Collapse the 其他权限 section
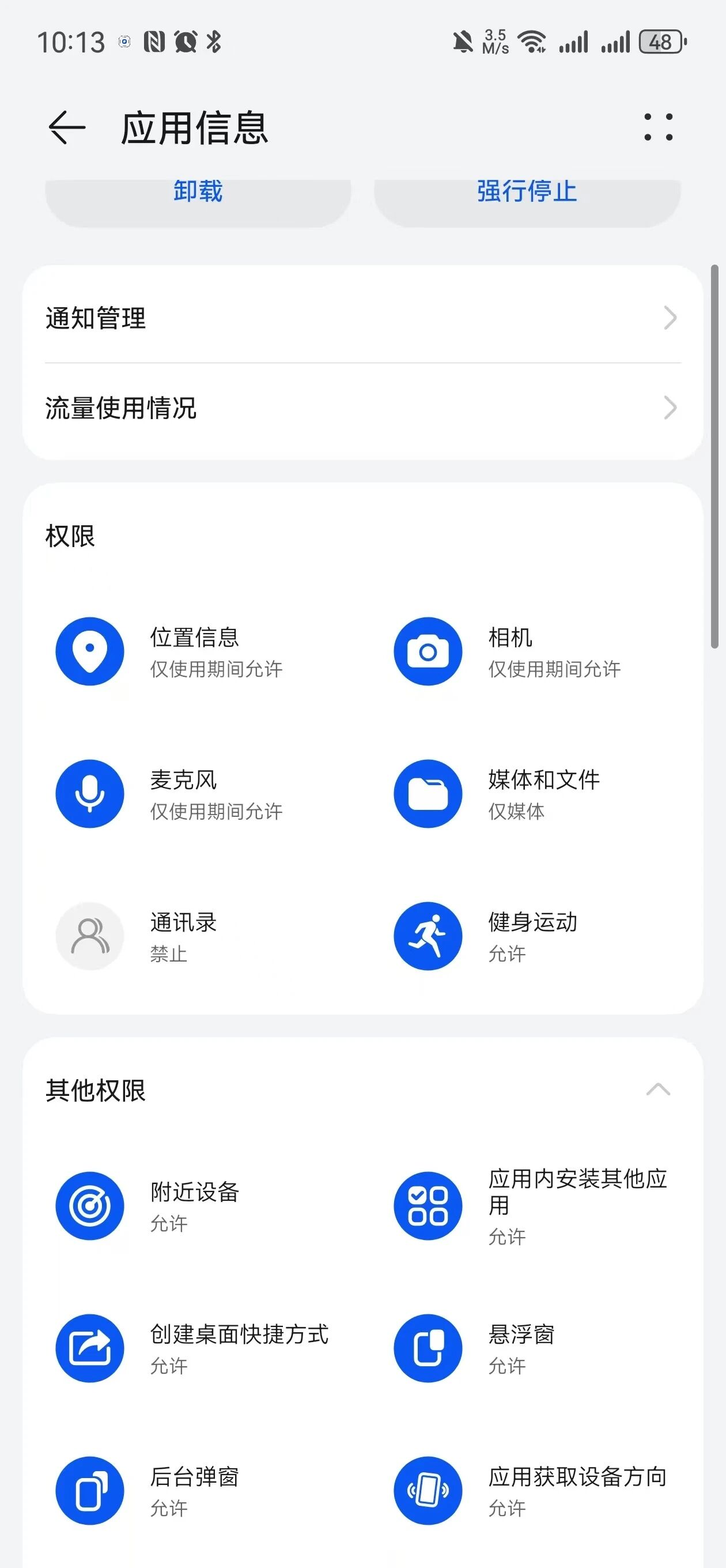Viewport: 726px width, 1568px height. (x=658, y=1090)
